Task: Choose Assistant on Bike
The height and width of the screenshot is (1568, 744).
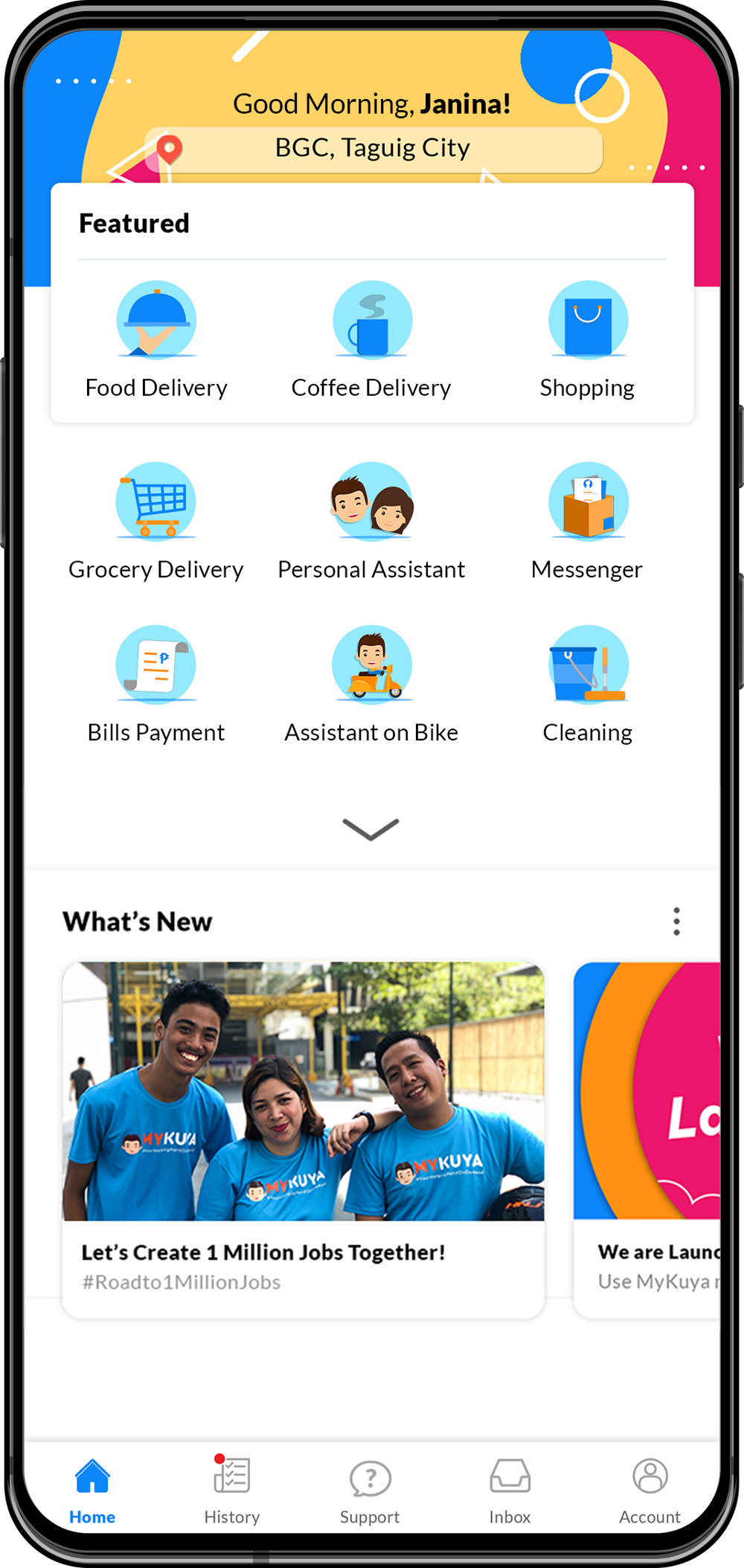Action: (x=372, y=685)
